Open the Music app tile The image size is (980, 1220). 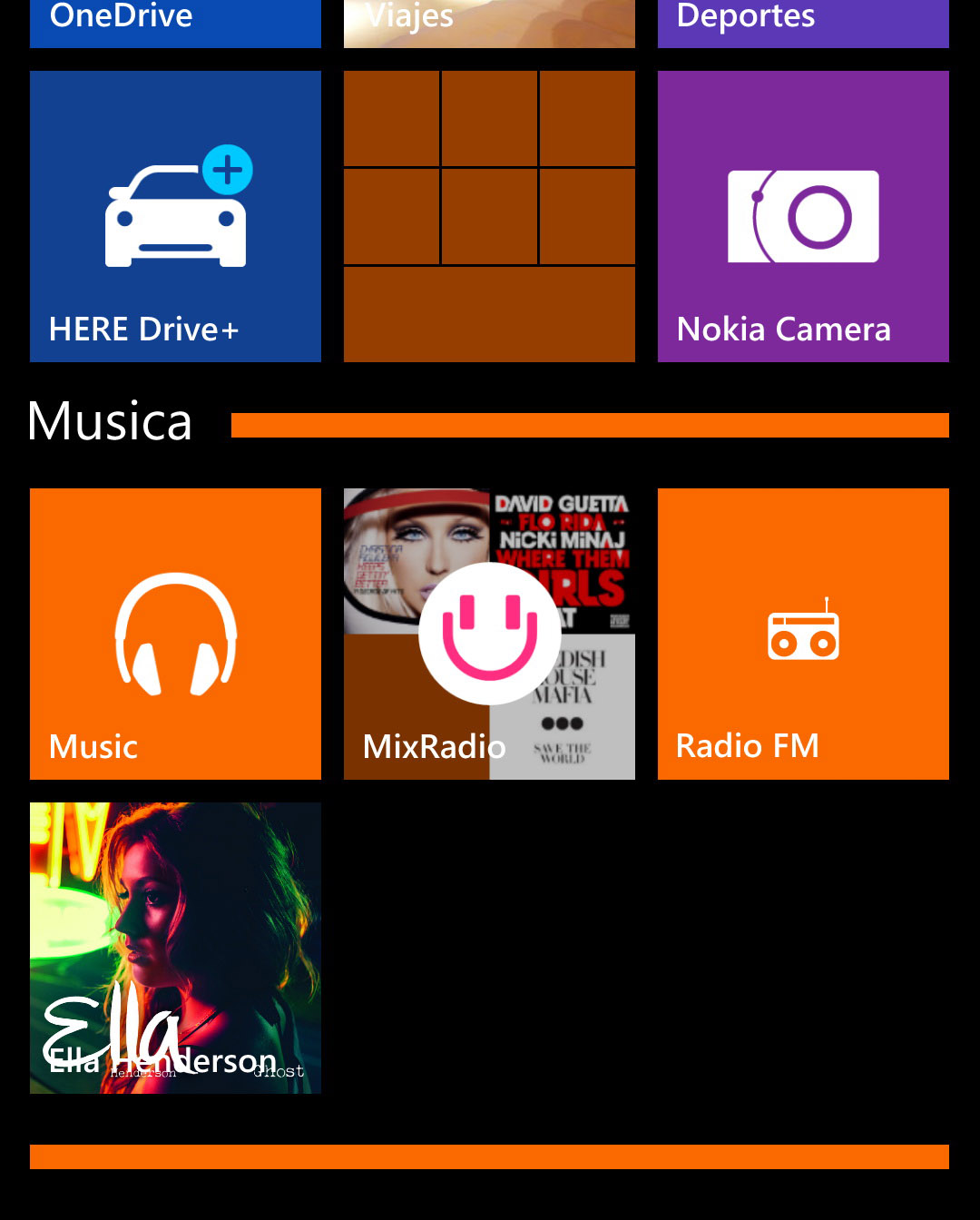coord(175,634)
